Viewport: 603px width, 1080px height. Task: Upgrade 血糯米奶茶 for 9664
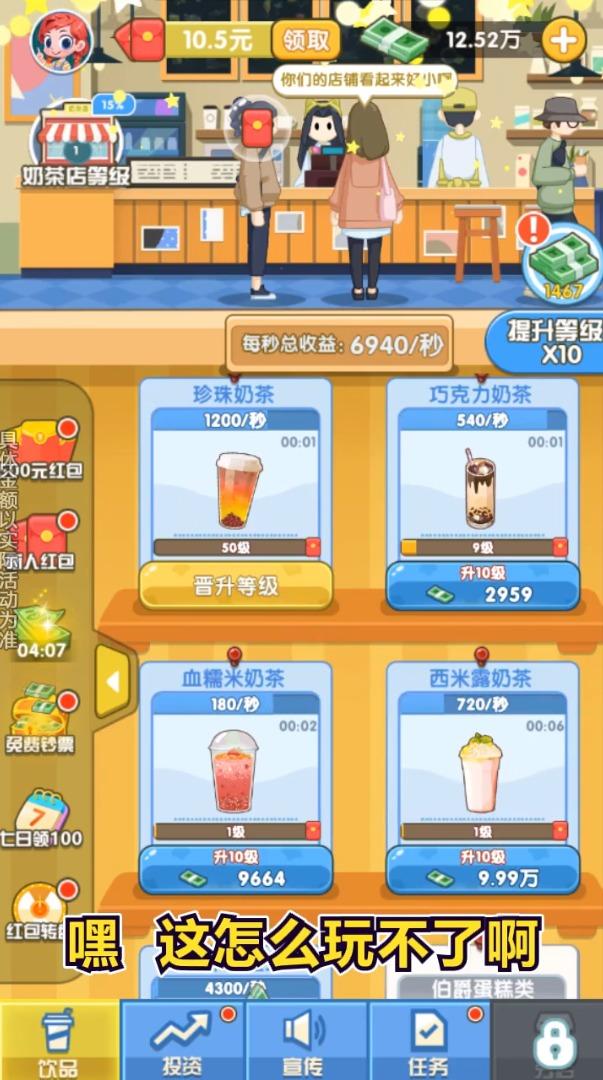(236, 870)
